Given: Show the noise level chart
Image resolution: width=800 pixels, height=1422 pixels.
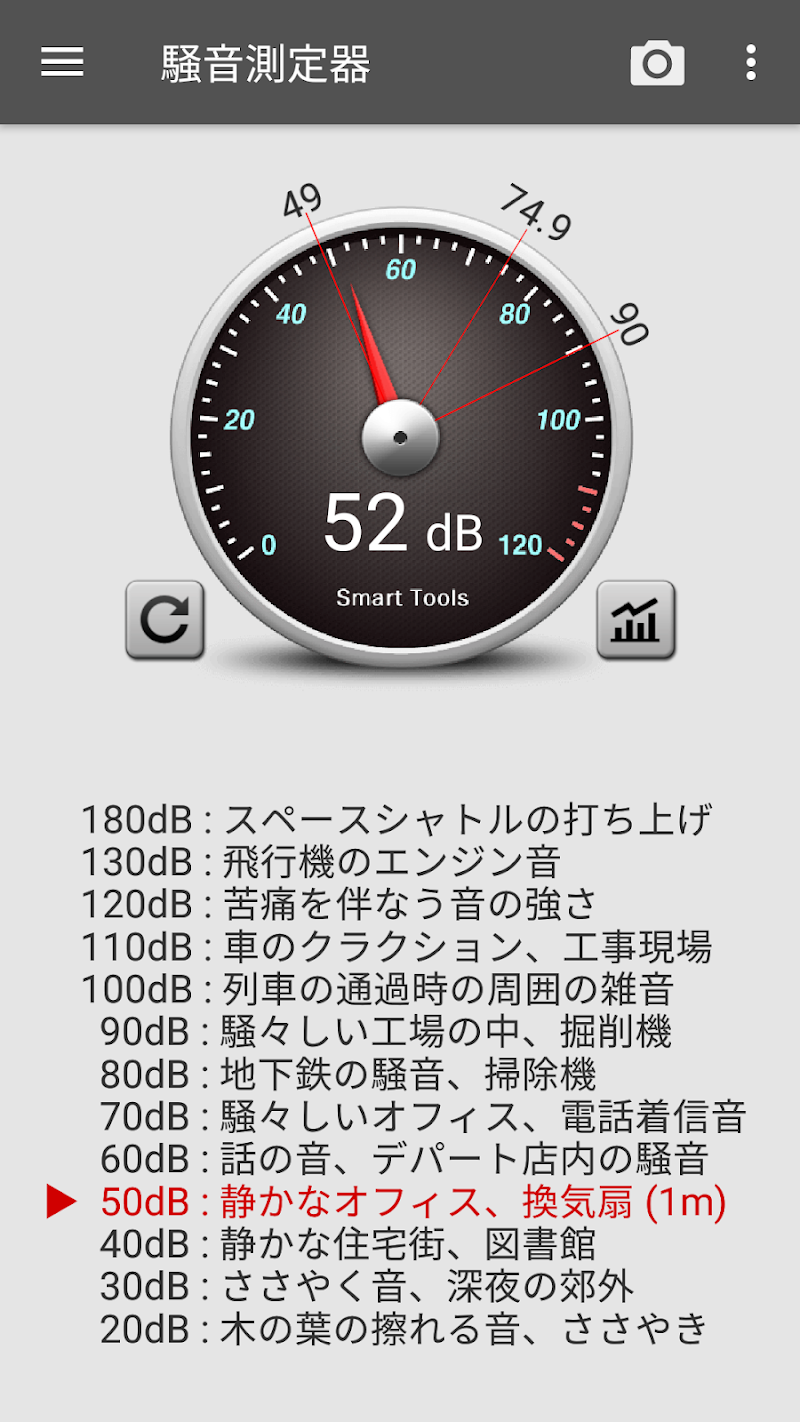Looking at the screenshot, I should (x=636, y=620).
